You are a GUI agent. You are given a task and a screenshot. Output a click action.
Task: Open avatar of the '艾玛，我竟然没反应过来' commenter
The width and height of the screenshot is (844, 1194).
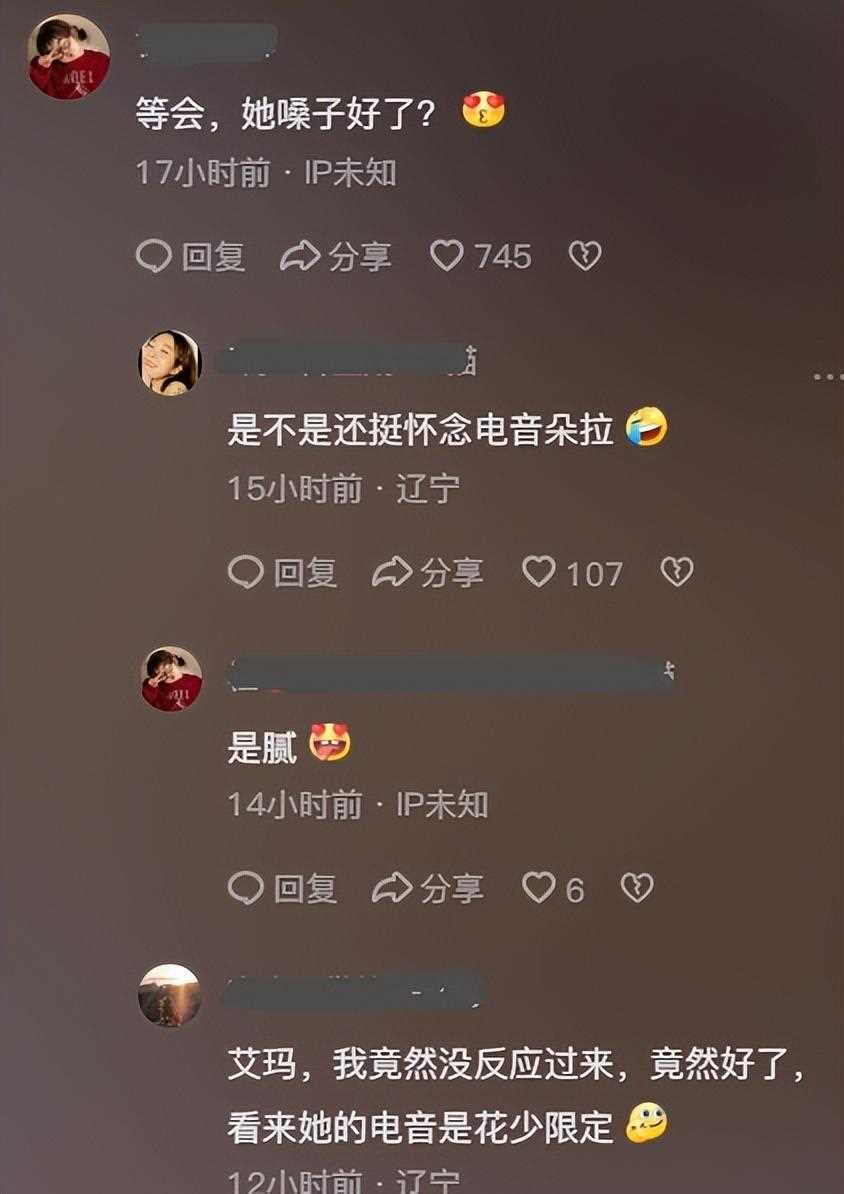pyautogui.click(x=170, y=995)
